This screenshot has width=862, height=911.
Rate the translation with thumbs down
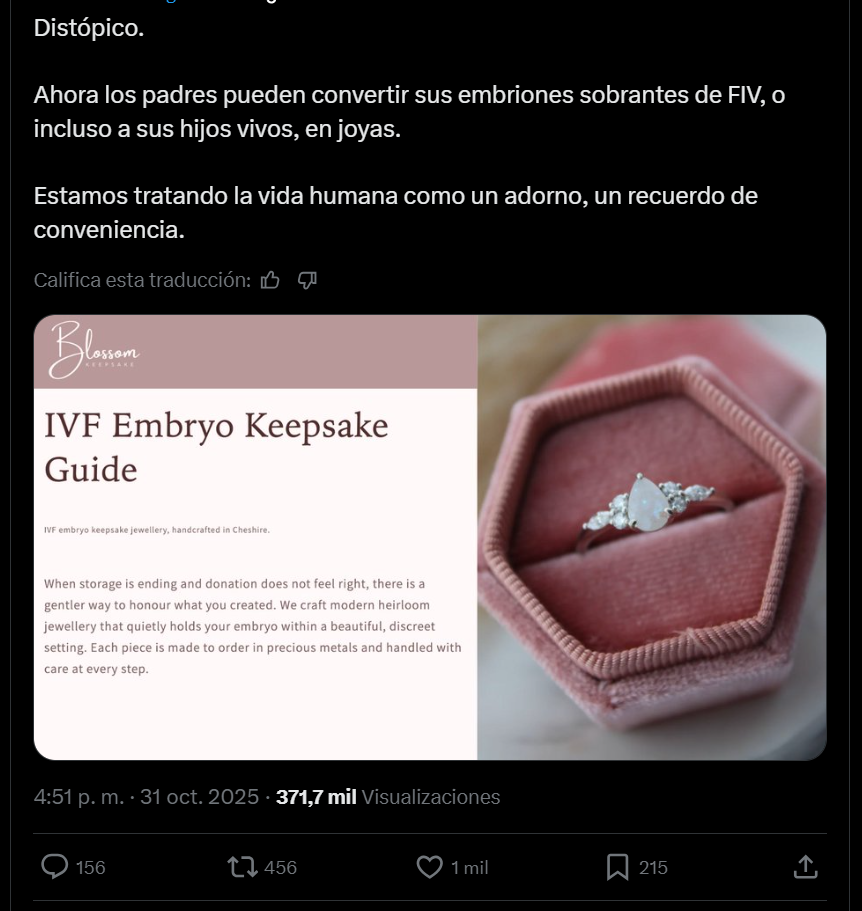pyautogui.click(x=307, y=280)
